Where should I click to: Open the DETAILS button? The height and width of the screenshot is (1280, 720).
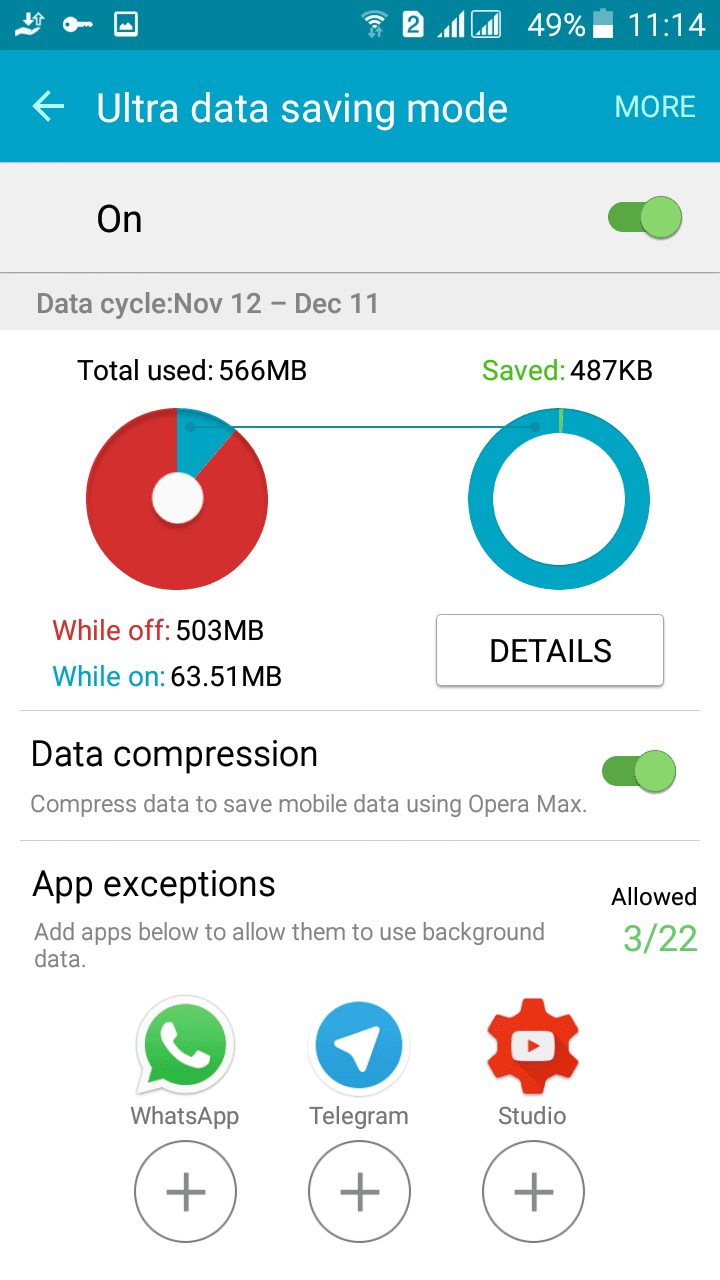point(550,651)
